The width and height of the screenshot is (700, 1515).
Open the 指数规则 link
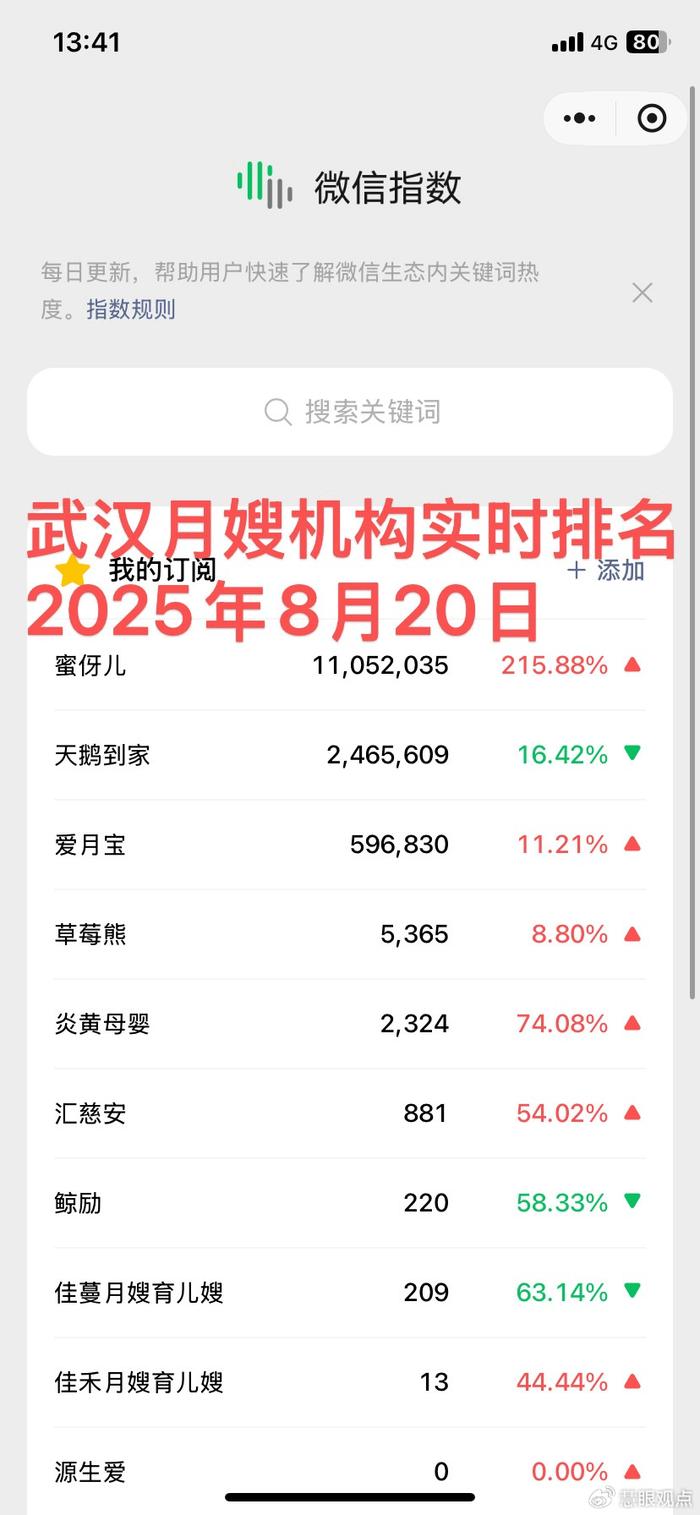click(x=131, y=310)
